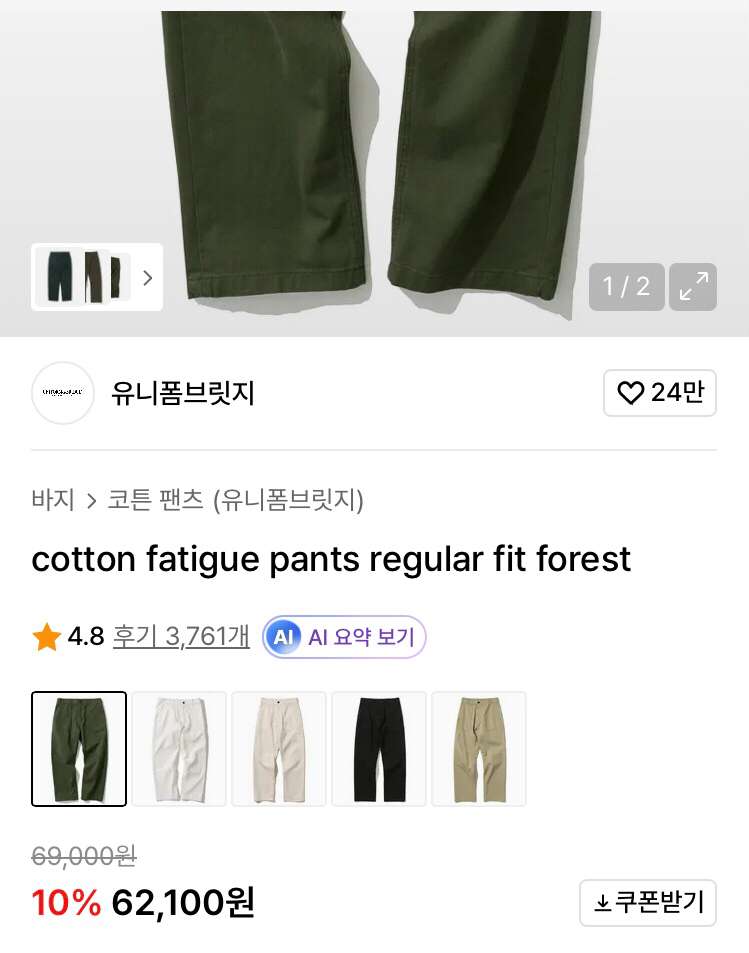Tap the heart icon to like the product
Screen dimensions: 749x953
pyautogui.click(x=630, y=393)
